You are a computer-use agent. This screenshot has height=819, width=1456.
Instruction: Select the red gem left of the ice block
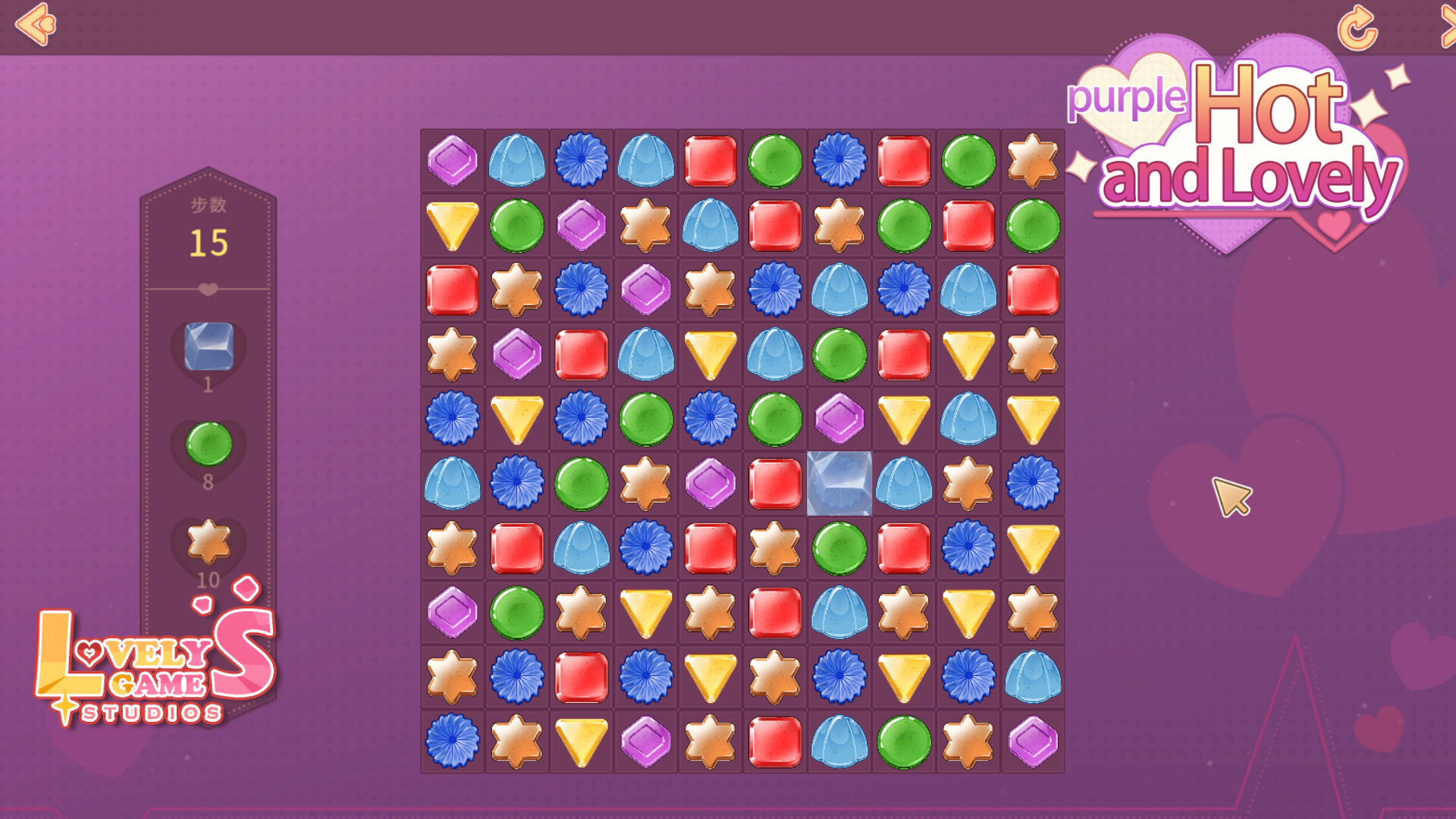click(774, 483)
